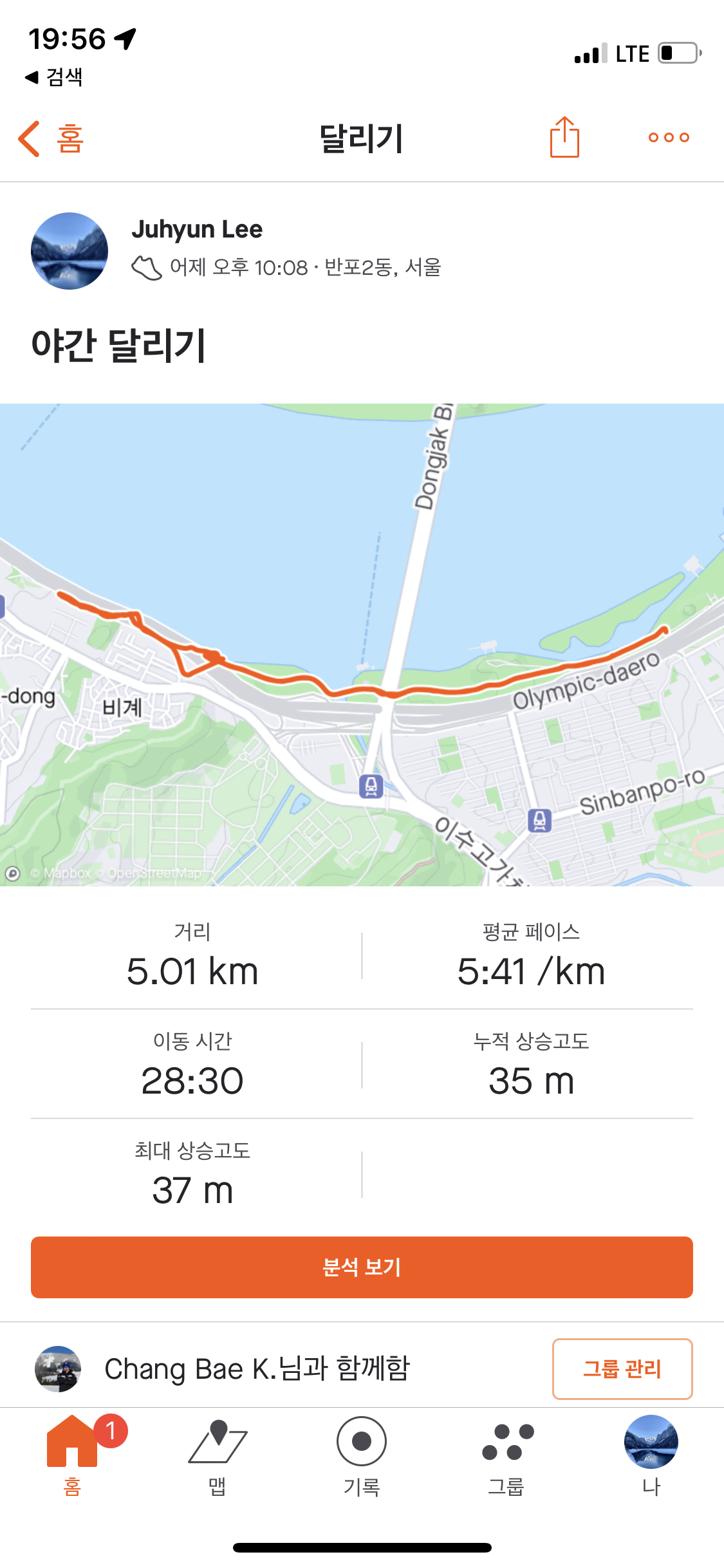724x1568 pixels.
Task: Switch to the 나 tab
Action: 651,1456
